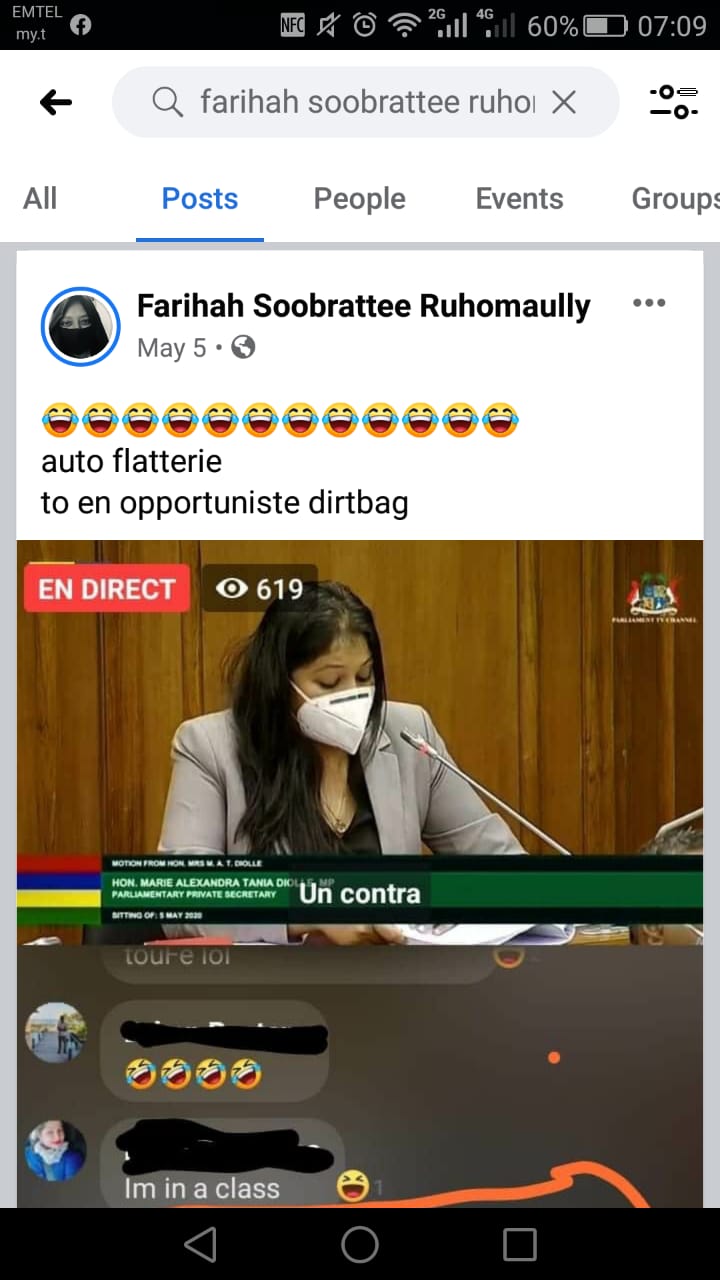720x1280 pixels.
Task: Switch to the All tab
Action: tap(40, 199)
